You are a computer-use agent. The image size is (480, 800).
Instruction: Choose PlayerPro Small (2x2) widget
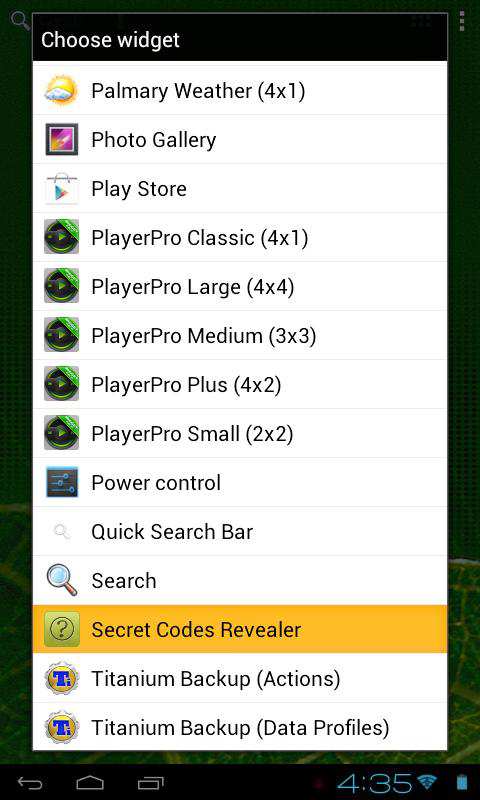tap(240, 434)
